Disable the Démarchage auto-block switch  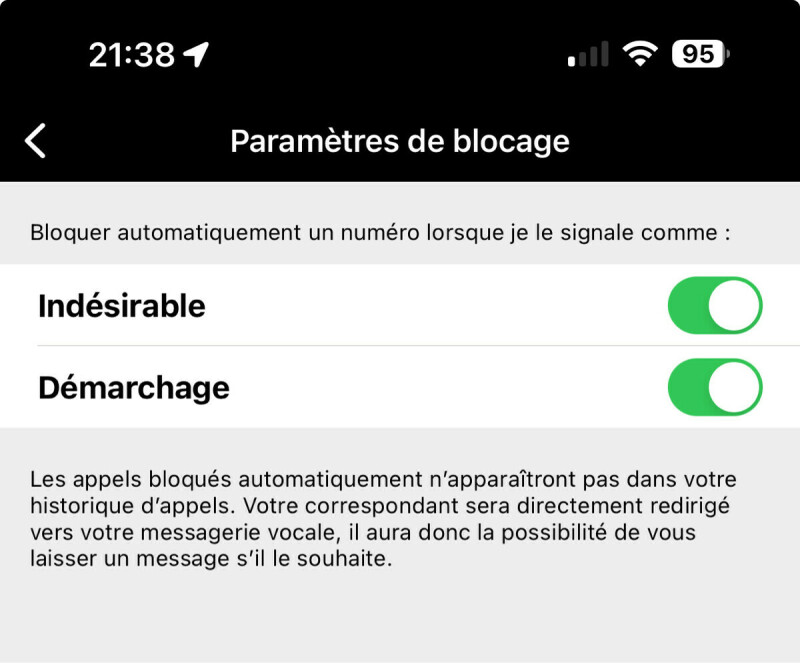[714, 387]
